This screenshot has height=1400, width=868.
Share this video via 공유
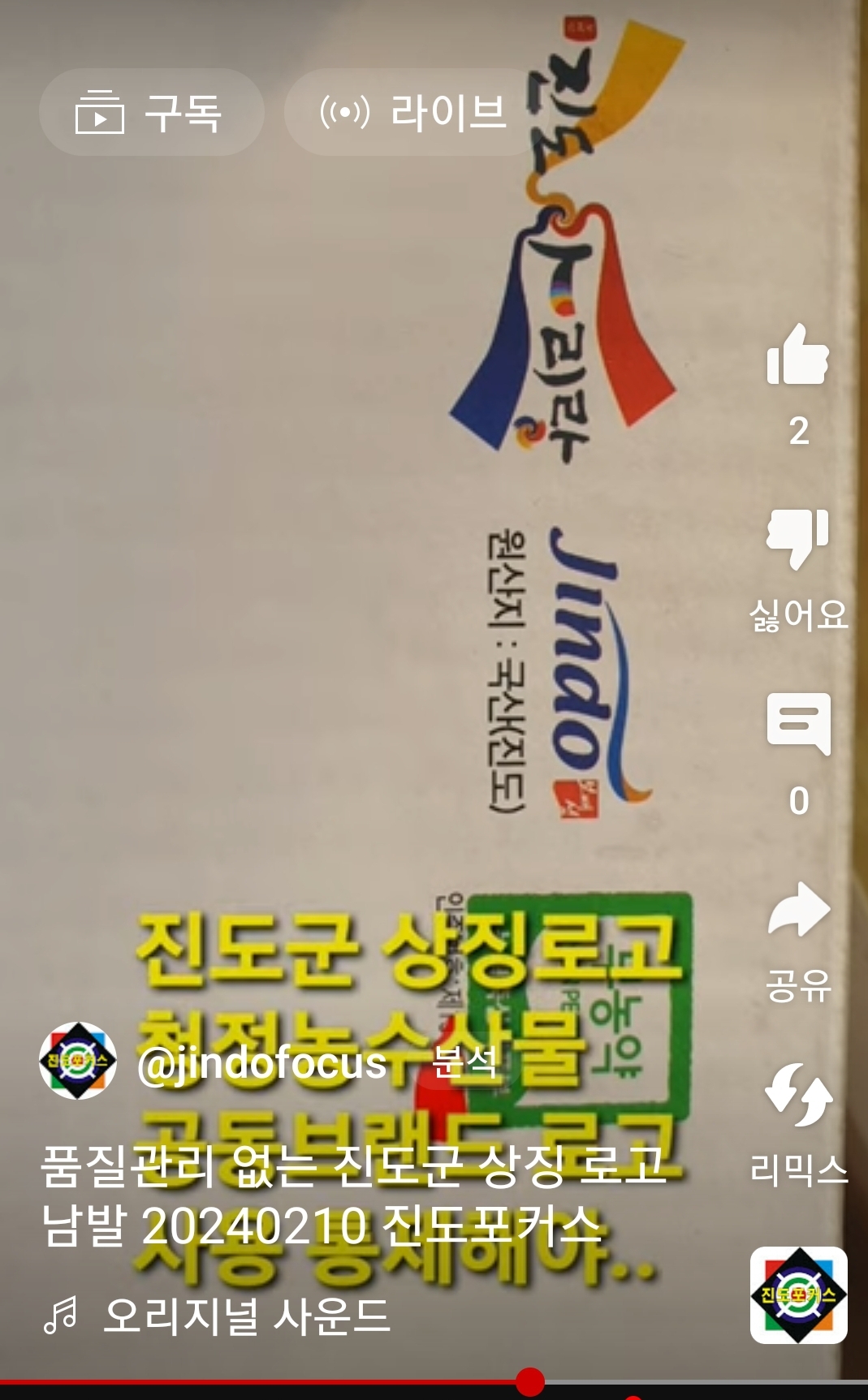click(x=797, y=911)
